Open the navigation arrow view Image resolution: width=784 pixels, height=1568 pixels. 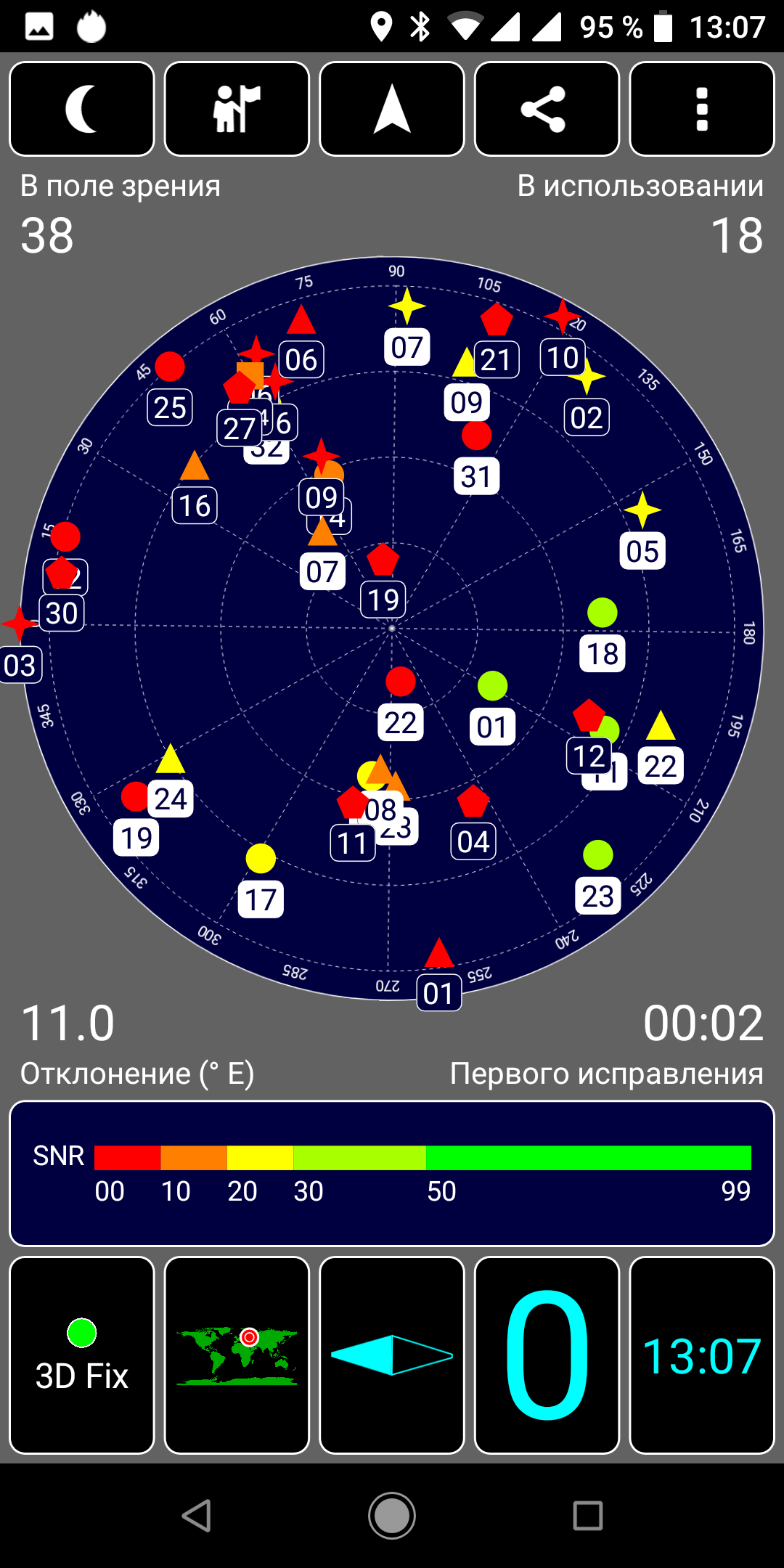pyautogui.click(x=392, y=109)
